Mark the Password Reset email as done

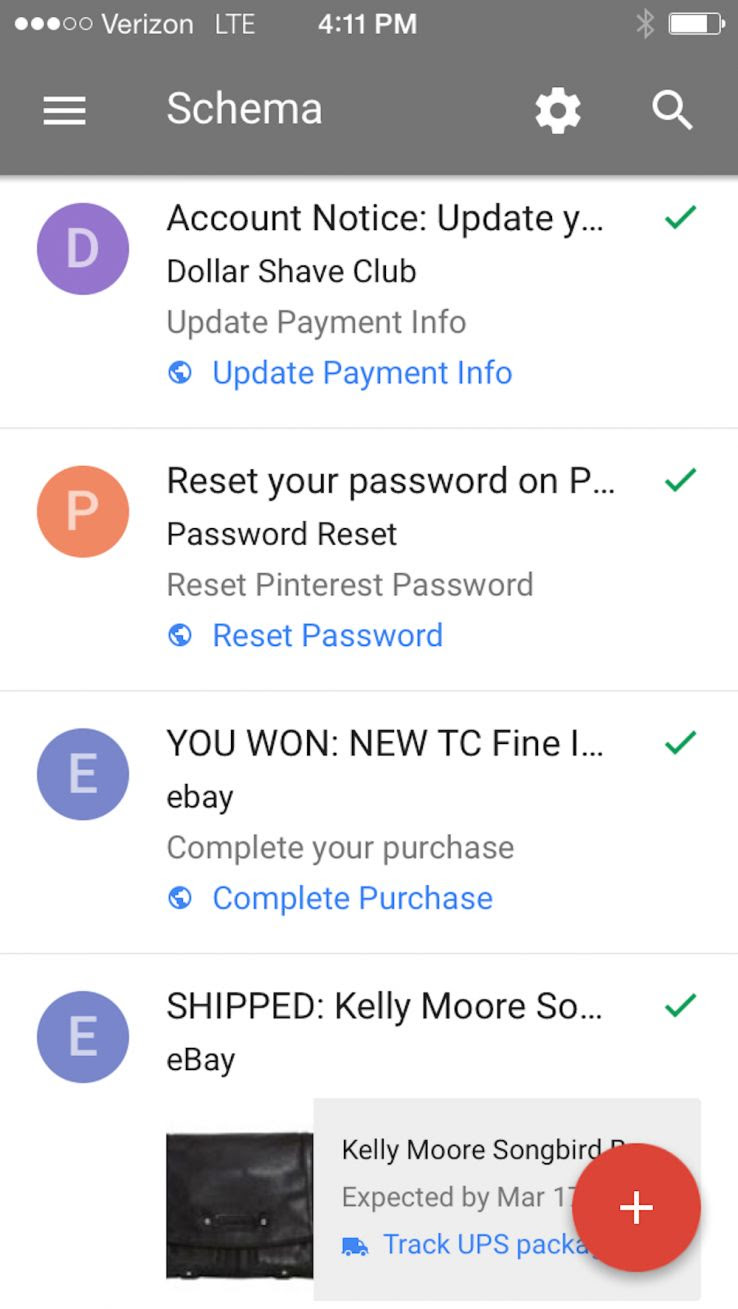point(680,480)
